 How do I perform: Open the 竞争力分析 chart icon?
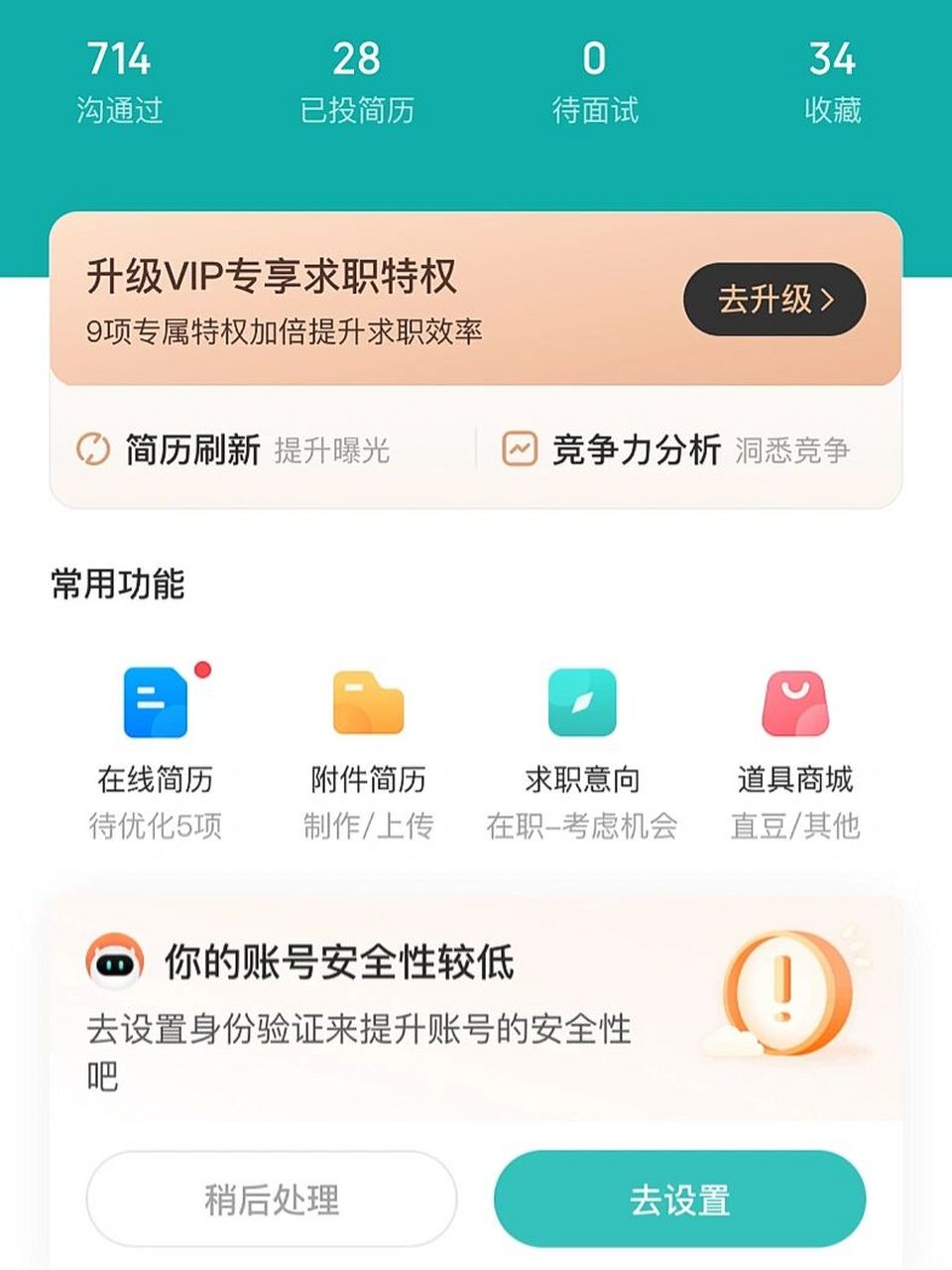pyautogui.click(x=520, y=449)
